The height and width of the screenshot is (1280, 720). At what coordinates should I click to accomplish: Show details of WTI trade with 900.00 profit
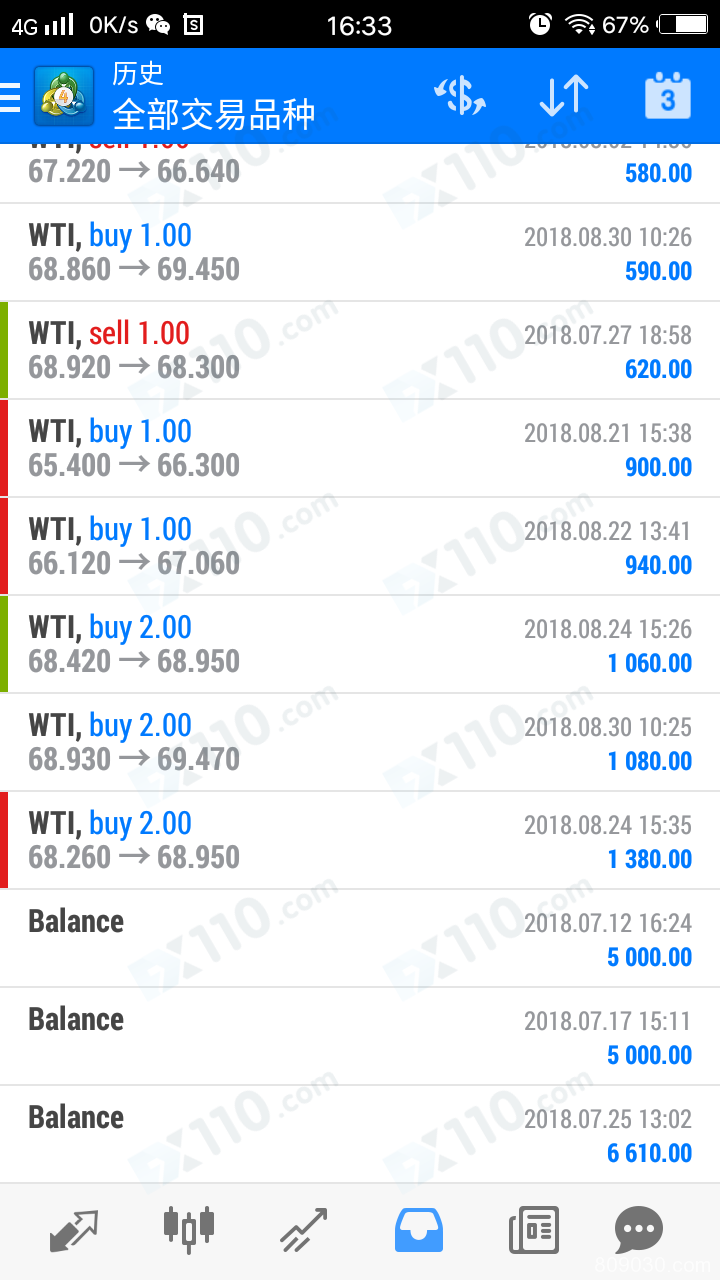pyautogui.click(x=360, y=449)
